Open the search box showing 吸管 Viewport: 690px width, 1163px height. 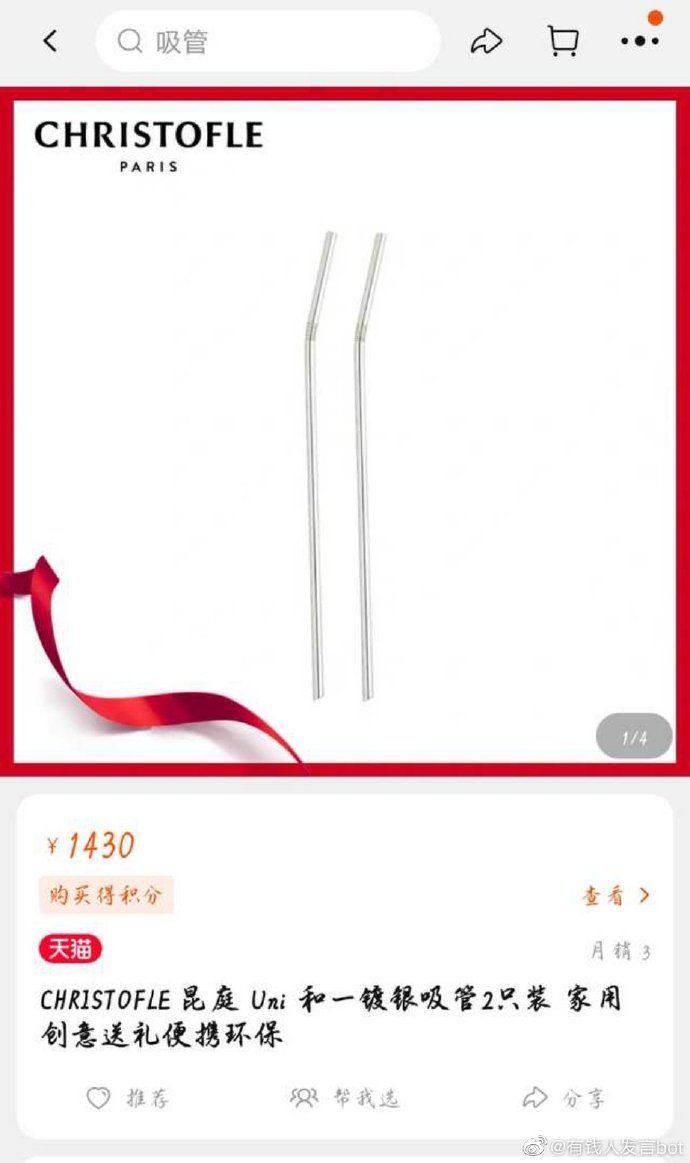coord(268,41)
